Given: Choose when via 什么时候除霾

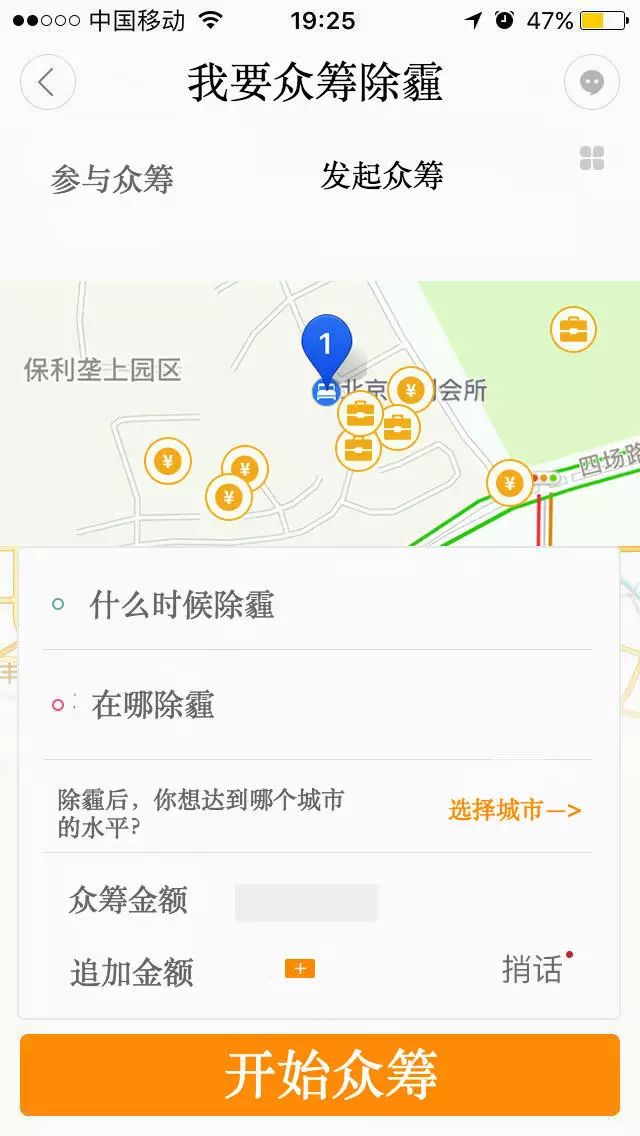Looking at the screenshot, I should (x=182, y=605).
